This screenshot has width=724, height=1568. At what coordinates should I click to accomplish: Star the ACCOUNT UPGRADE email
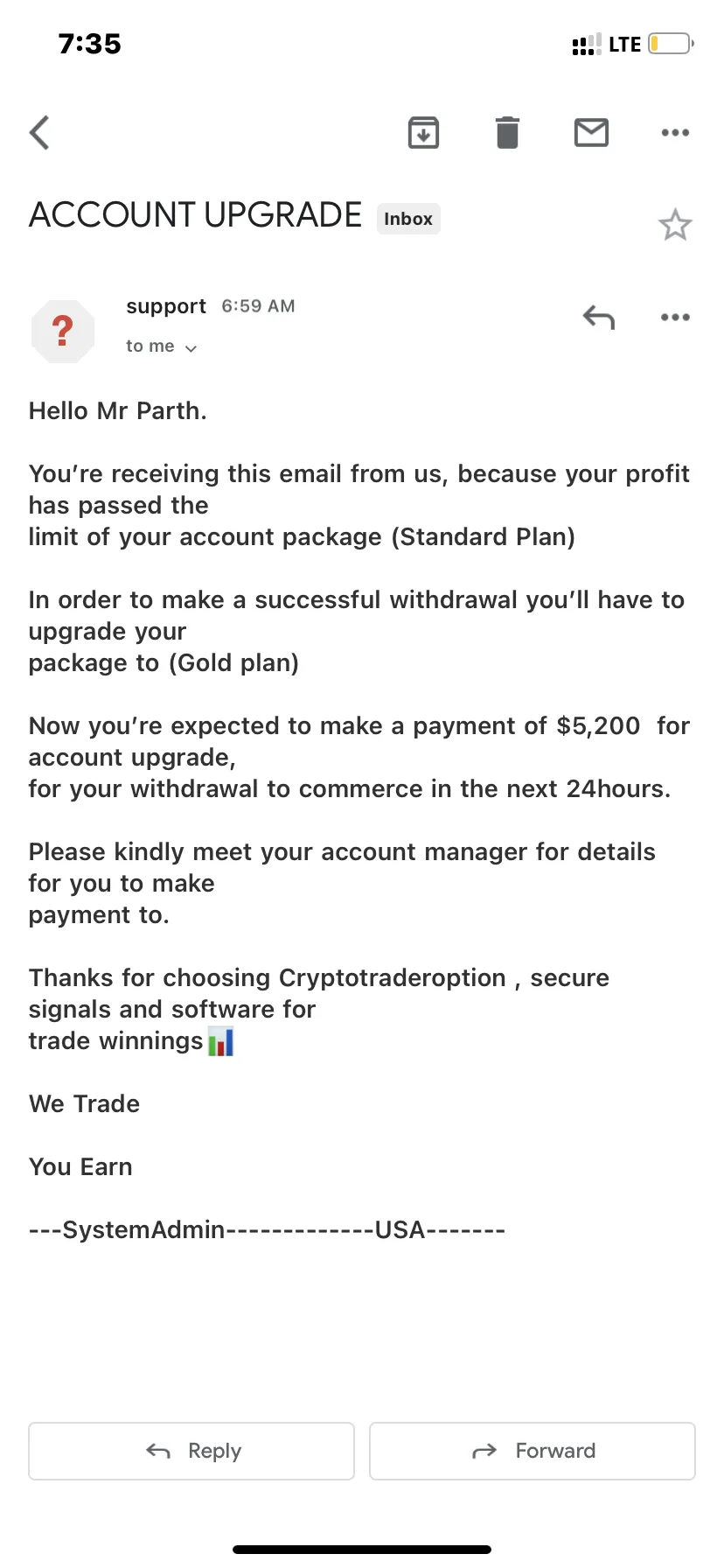pos(675,226)
